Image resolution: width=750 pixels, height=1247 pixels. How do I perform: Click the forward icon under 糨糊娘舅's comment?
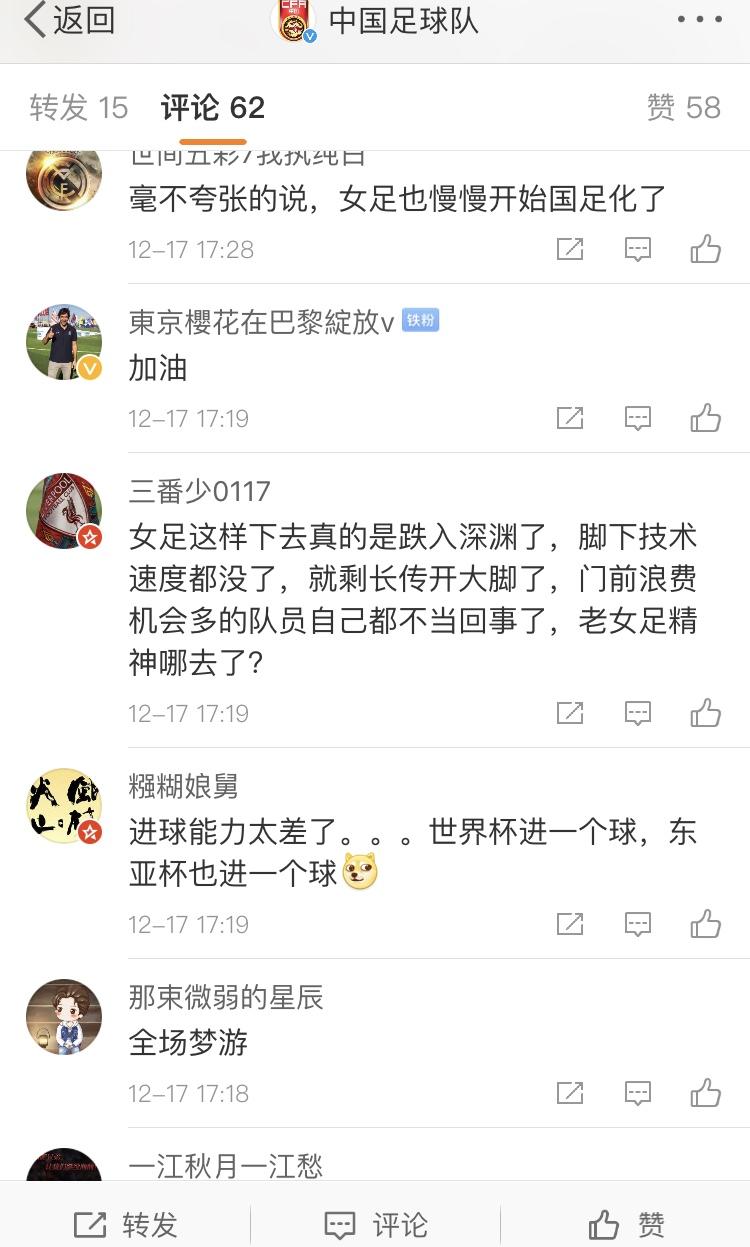[570, 924]
